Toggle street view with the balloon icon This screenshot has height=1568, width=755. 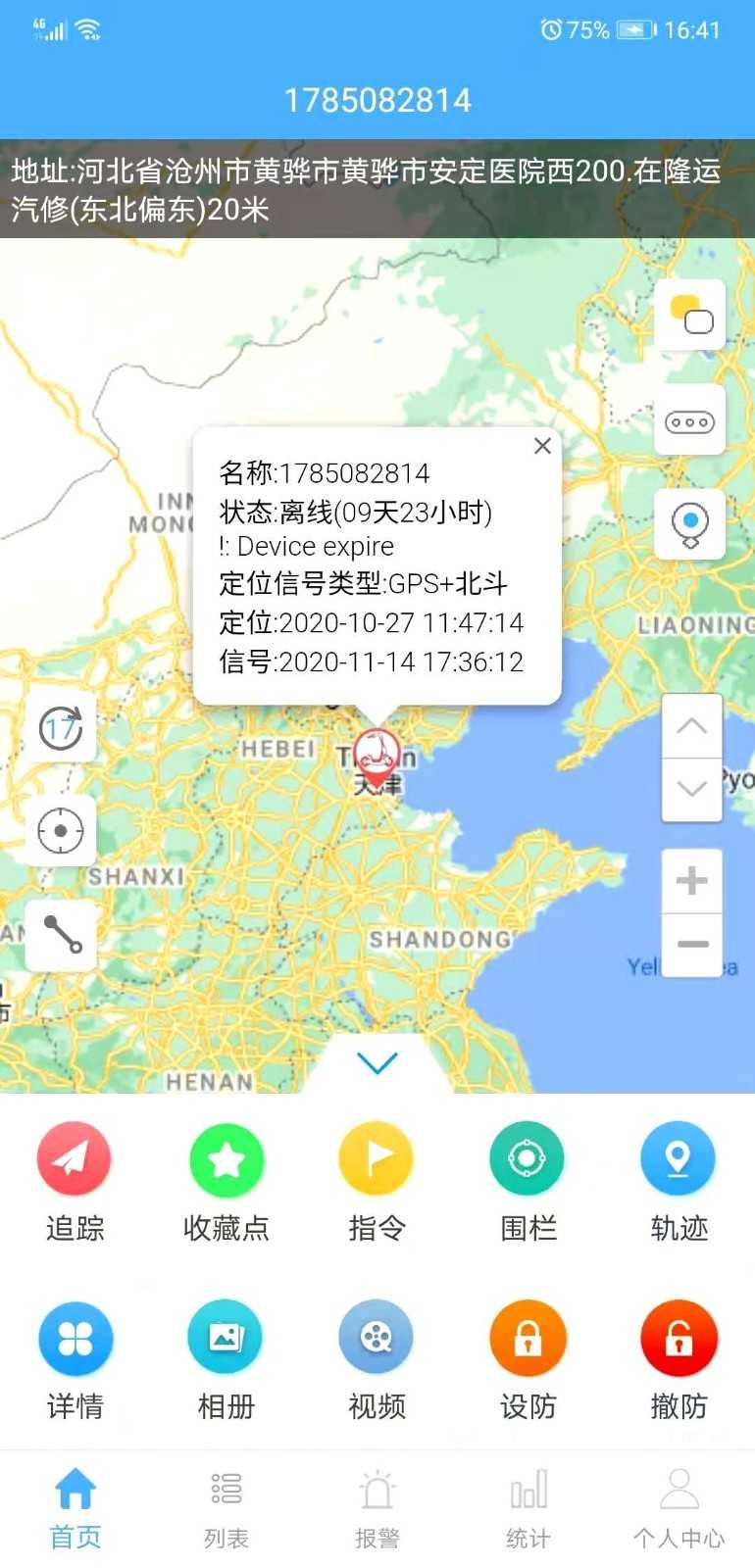click(x=690, y=524)
